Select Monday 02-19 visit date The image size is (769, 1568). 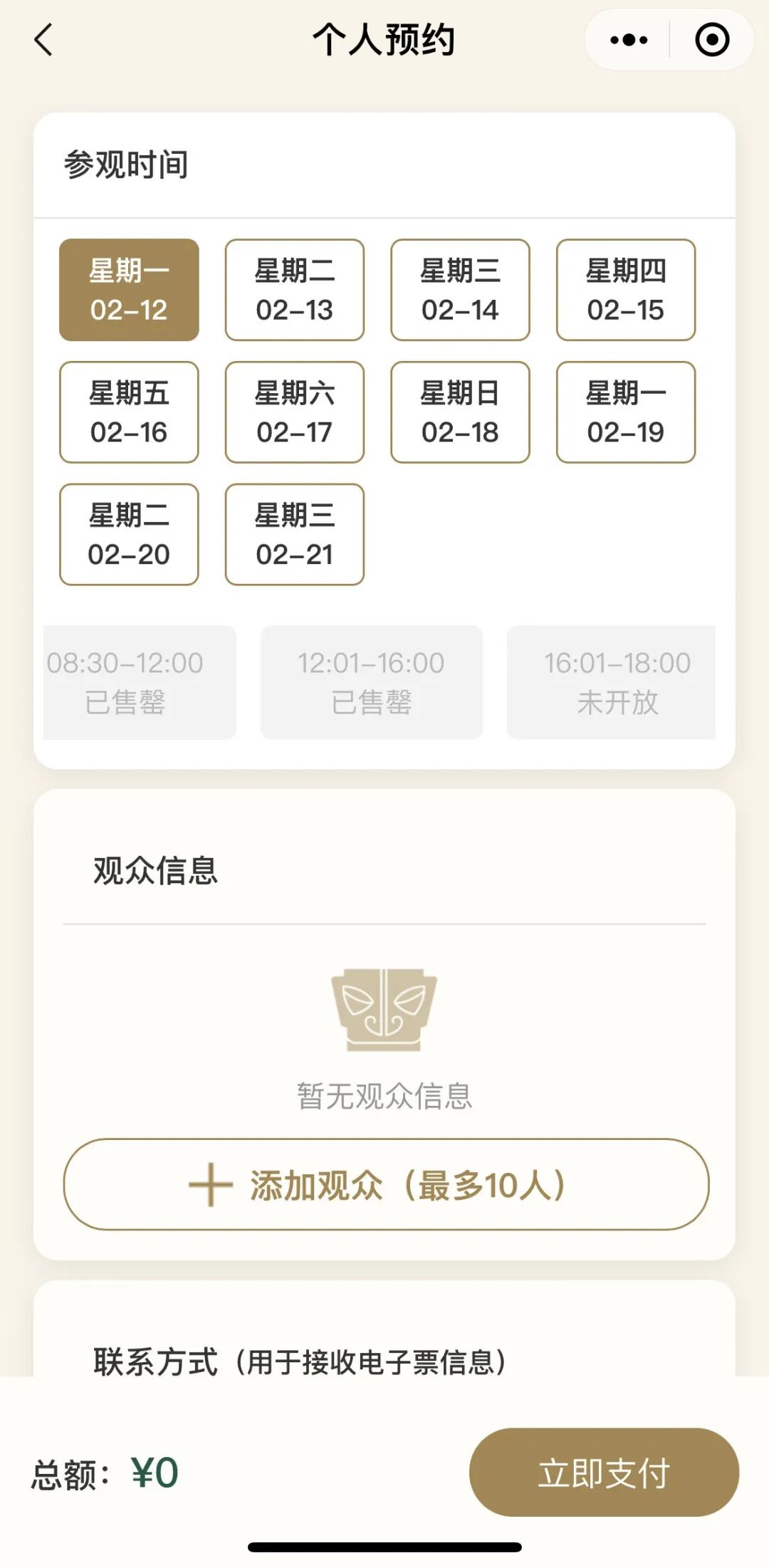click(625, 412)
